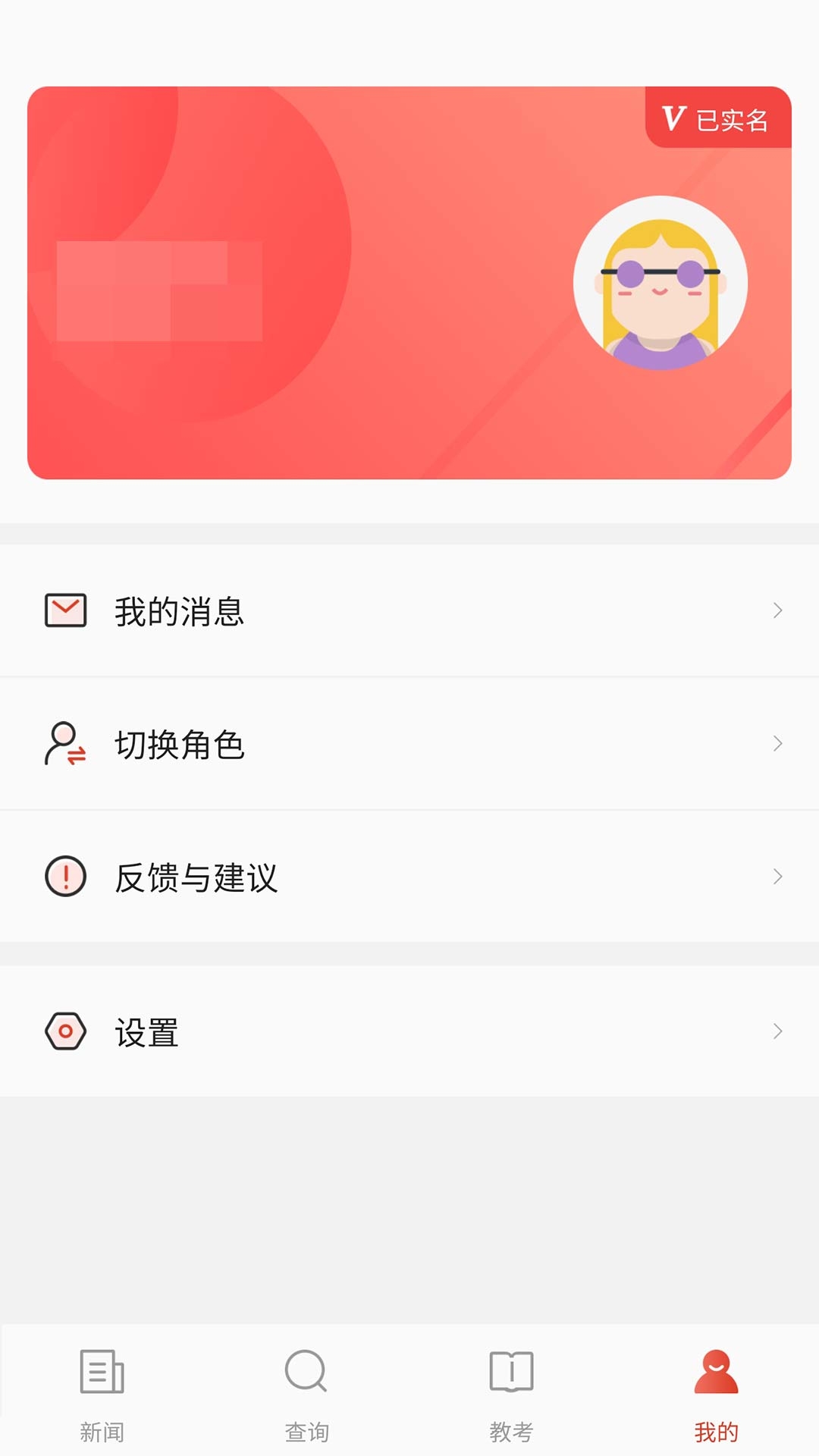Expand the 设置 row chevron

coord(777,1031)
